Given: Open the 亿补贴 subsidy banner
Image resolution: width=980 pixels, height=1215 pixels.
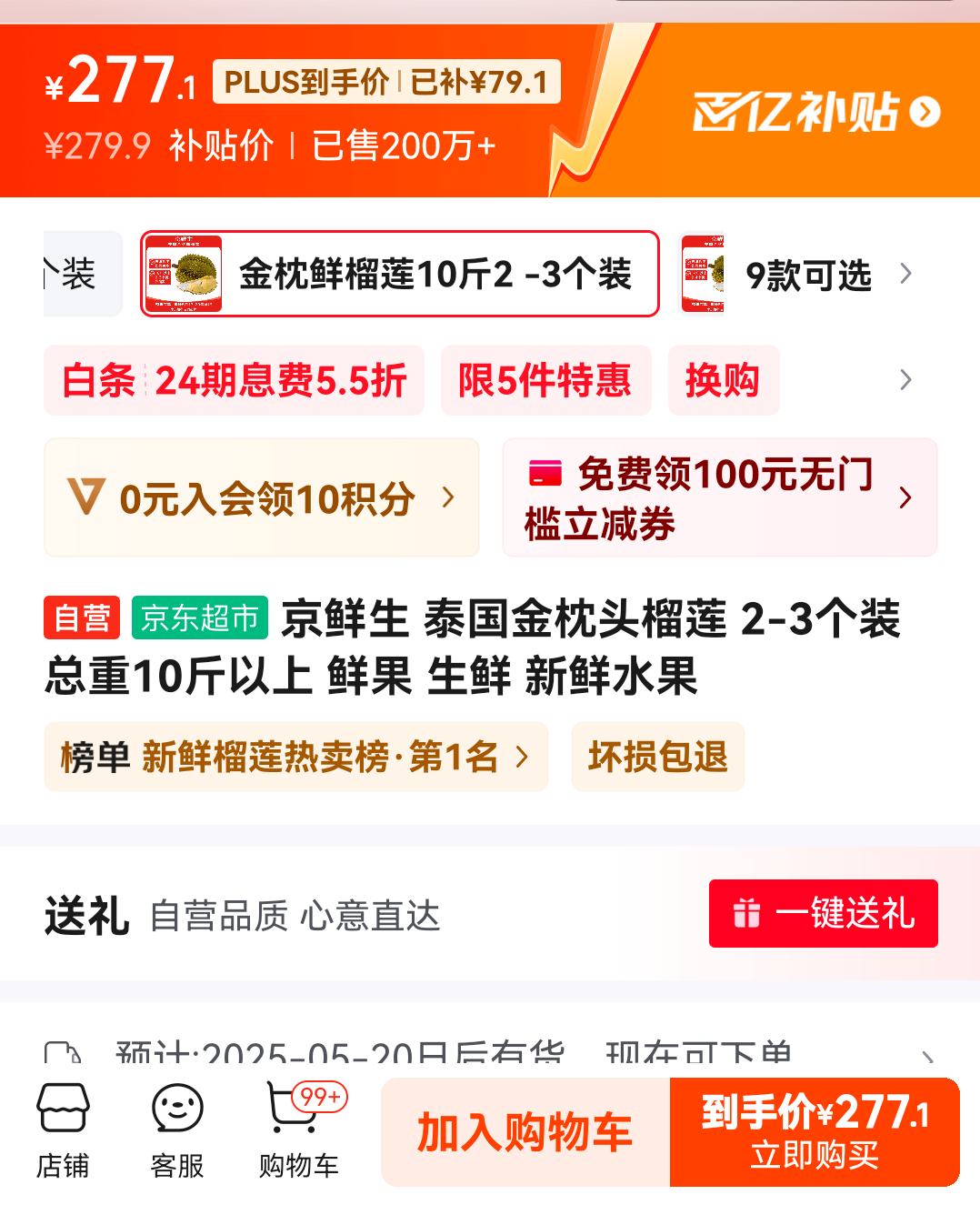Looking at the screenshot, I should click(815, 112).
